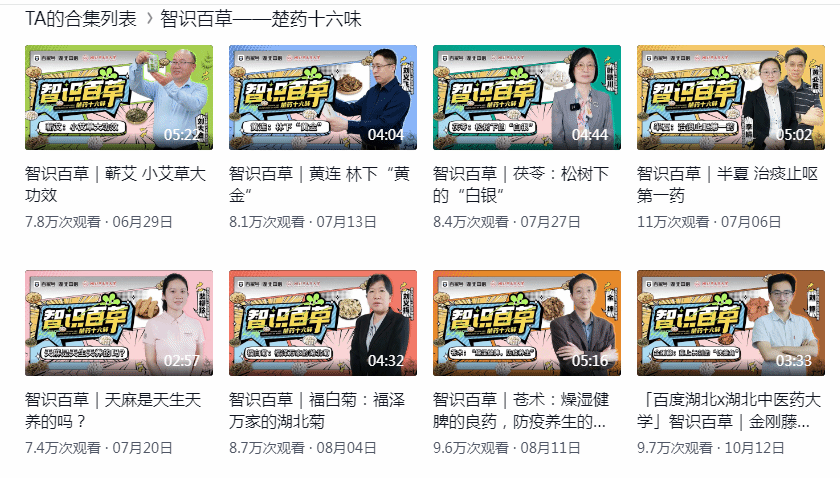Open the 蕲艾 小艾草大功效 video
Viewport: 840px width, 478px height.
(x=119, y=98)
